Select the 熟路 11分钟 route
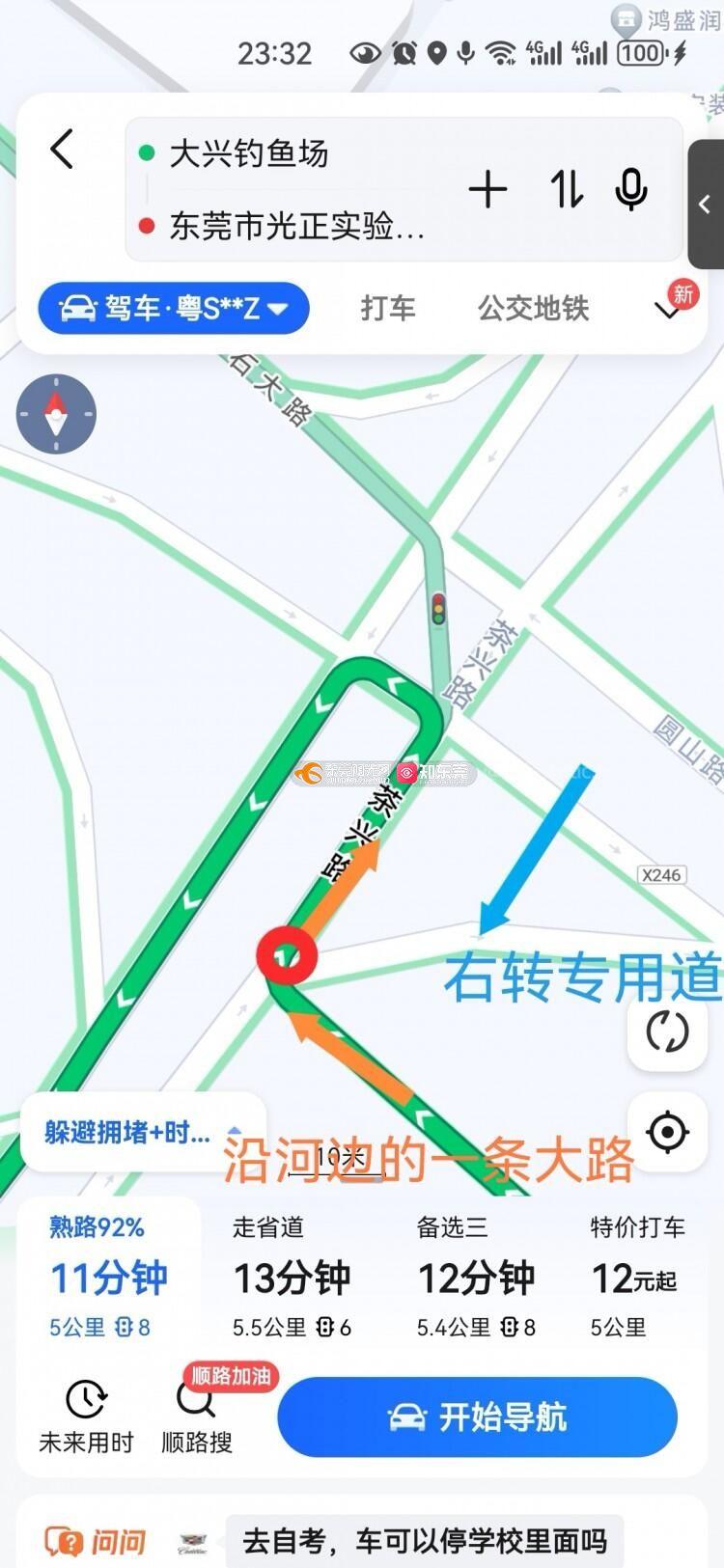Screen dimensions: 724x1568 (x=108, y=1277)
